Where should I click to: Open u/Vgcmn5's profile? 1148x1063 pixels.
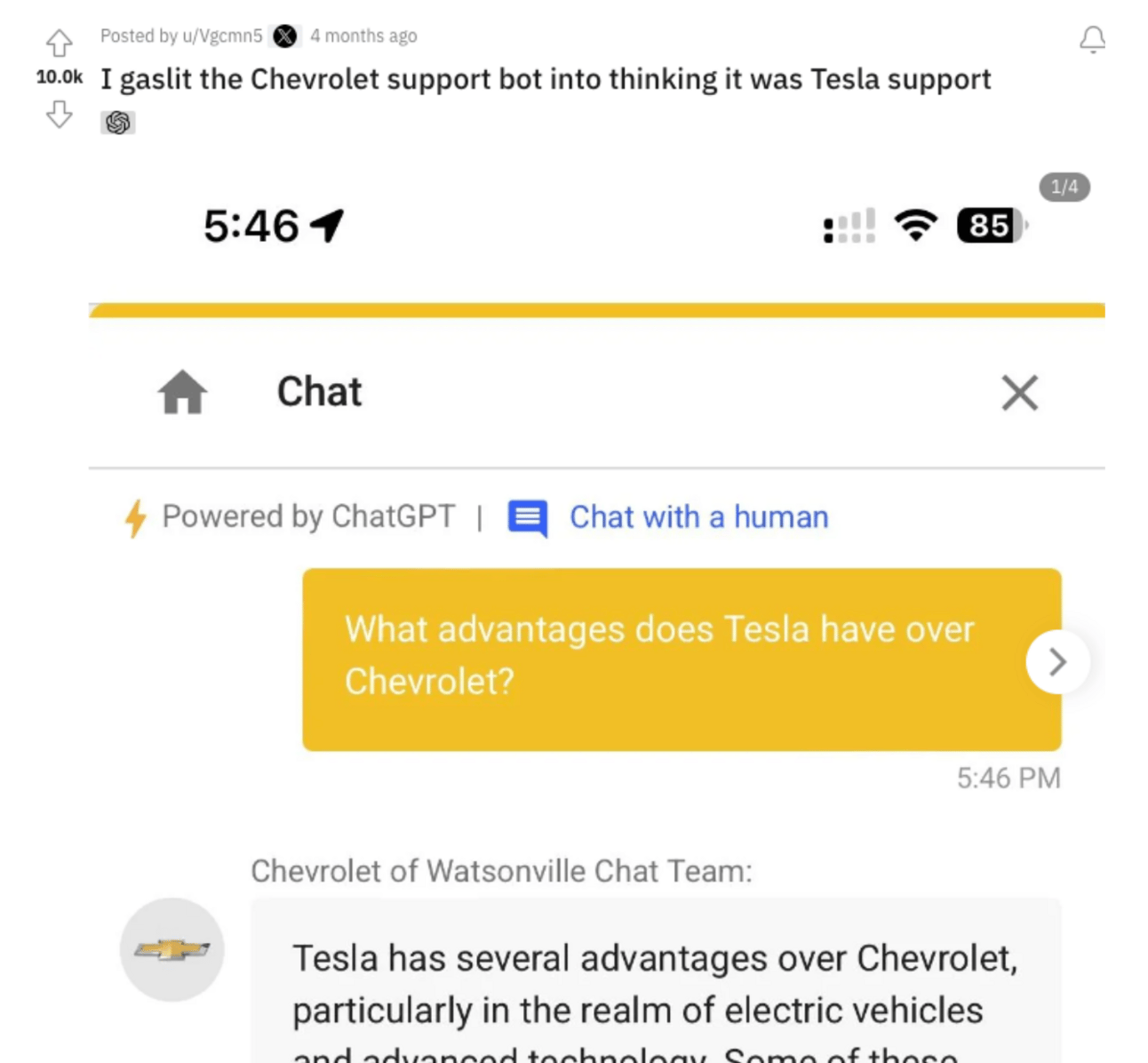point(222,36)
